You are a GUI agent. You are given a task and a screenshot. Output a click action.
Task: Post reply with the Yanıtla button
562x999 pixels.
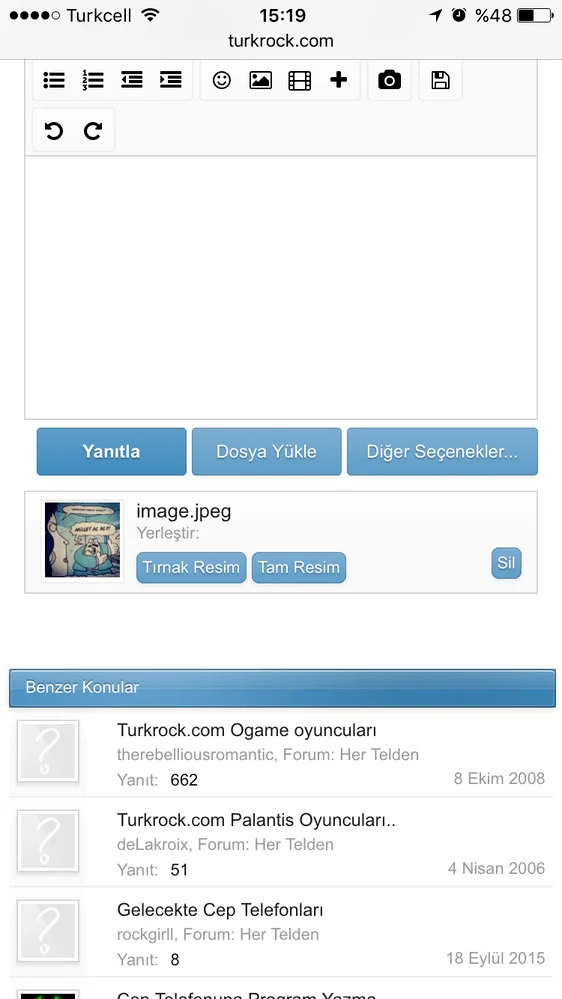pyautogui.click(x=112, y=452)
